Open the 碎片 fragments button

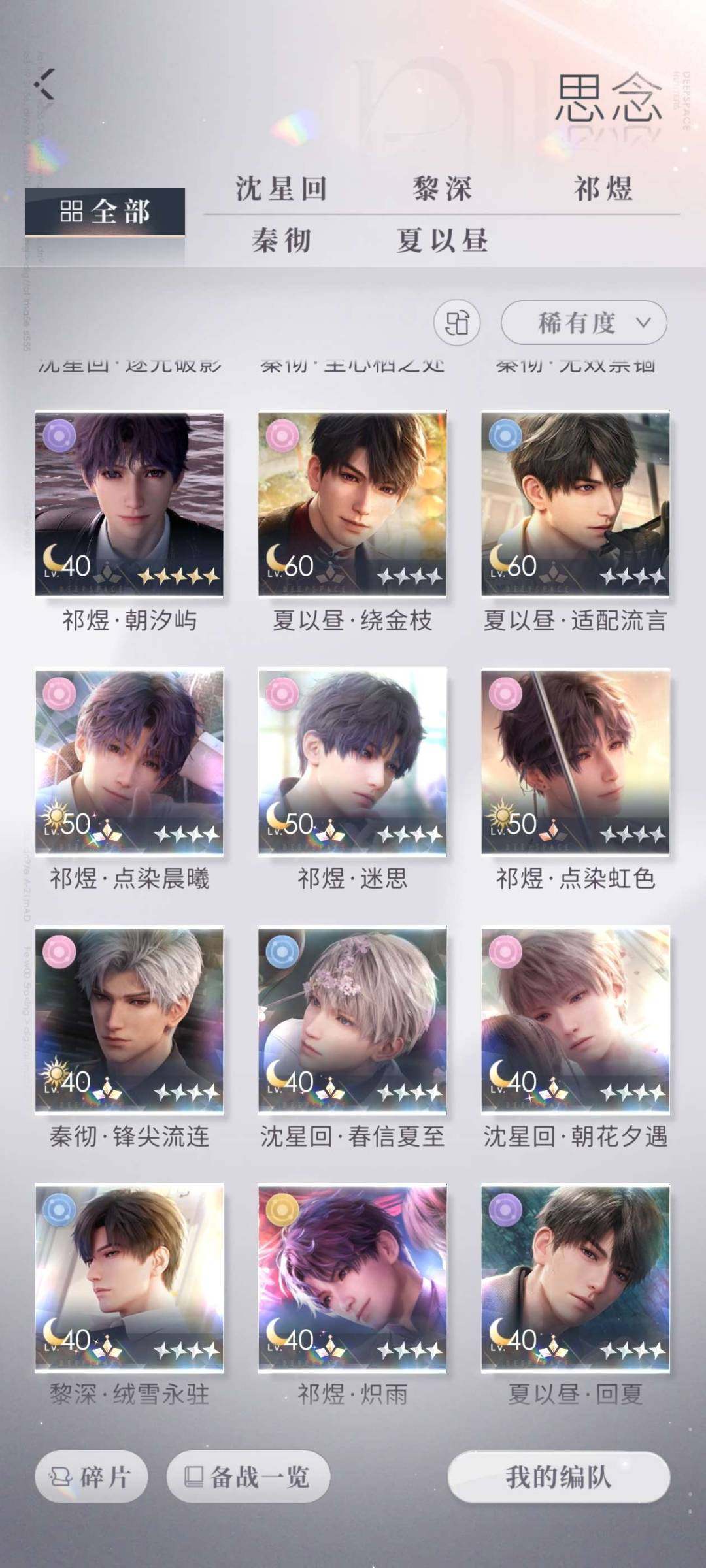tap(92, 1477)
